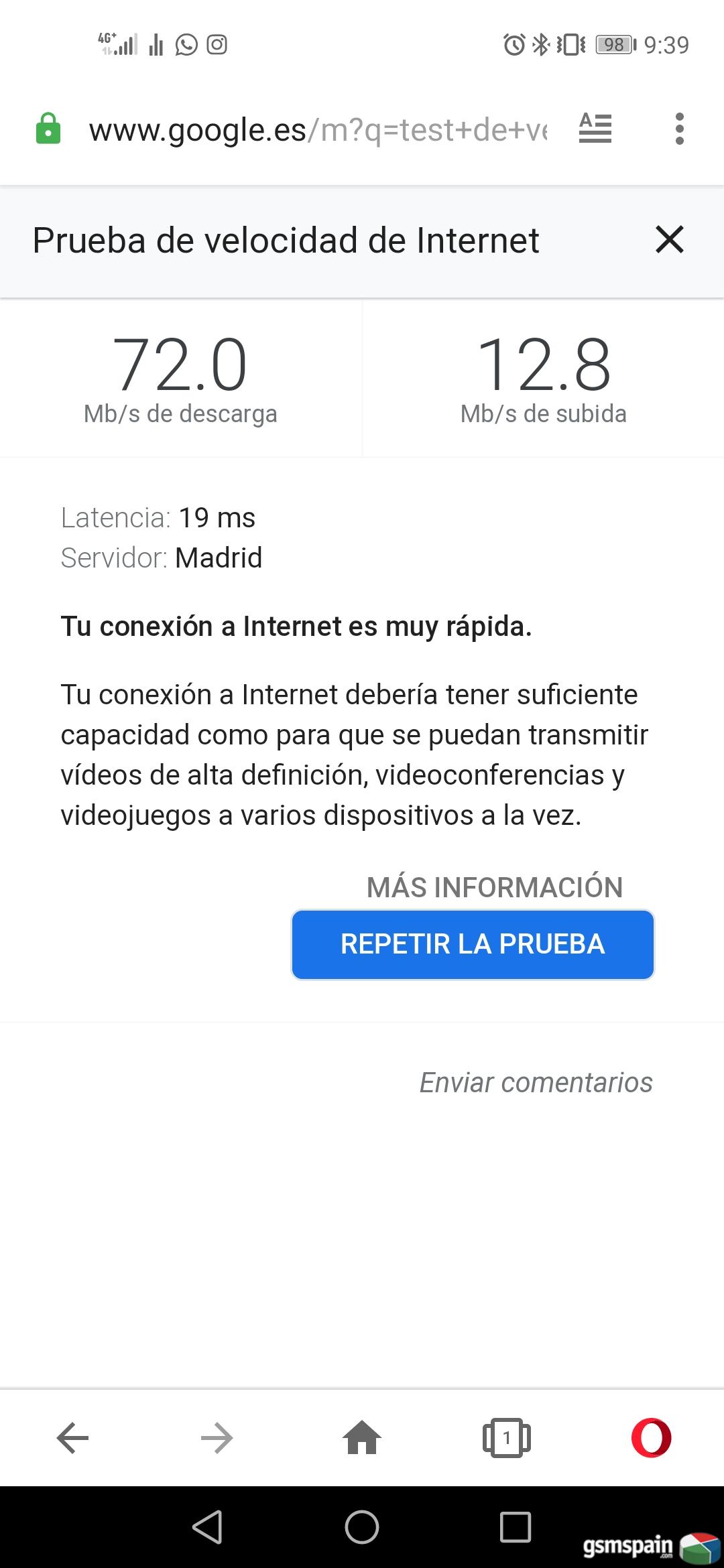The width and height of the screenshot is (724, 1568).
Task: Open the Opera menu
Action: coord(651,1438)
